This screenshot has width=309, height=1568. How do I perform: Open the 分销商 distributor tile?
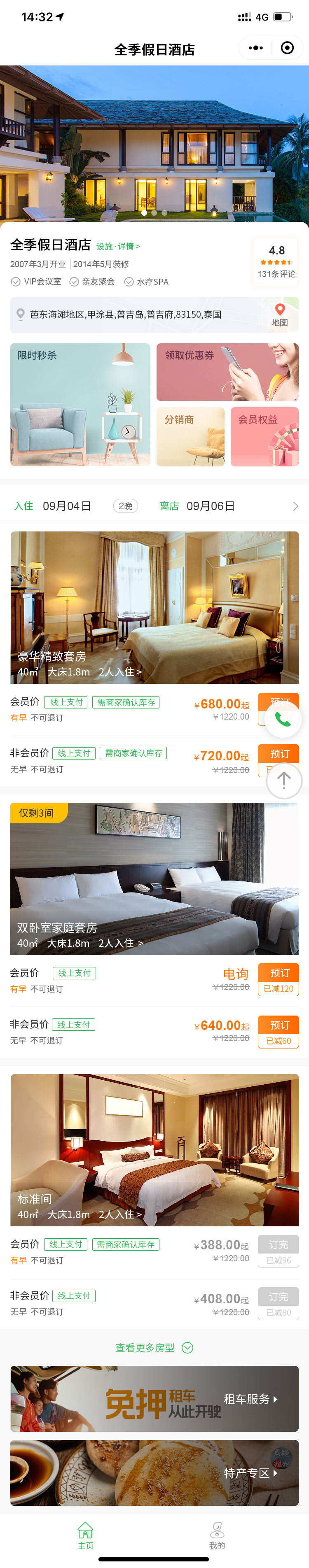[190, 436]
